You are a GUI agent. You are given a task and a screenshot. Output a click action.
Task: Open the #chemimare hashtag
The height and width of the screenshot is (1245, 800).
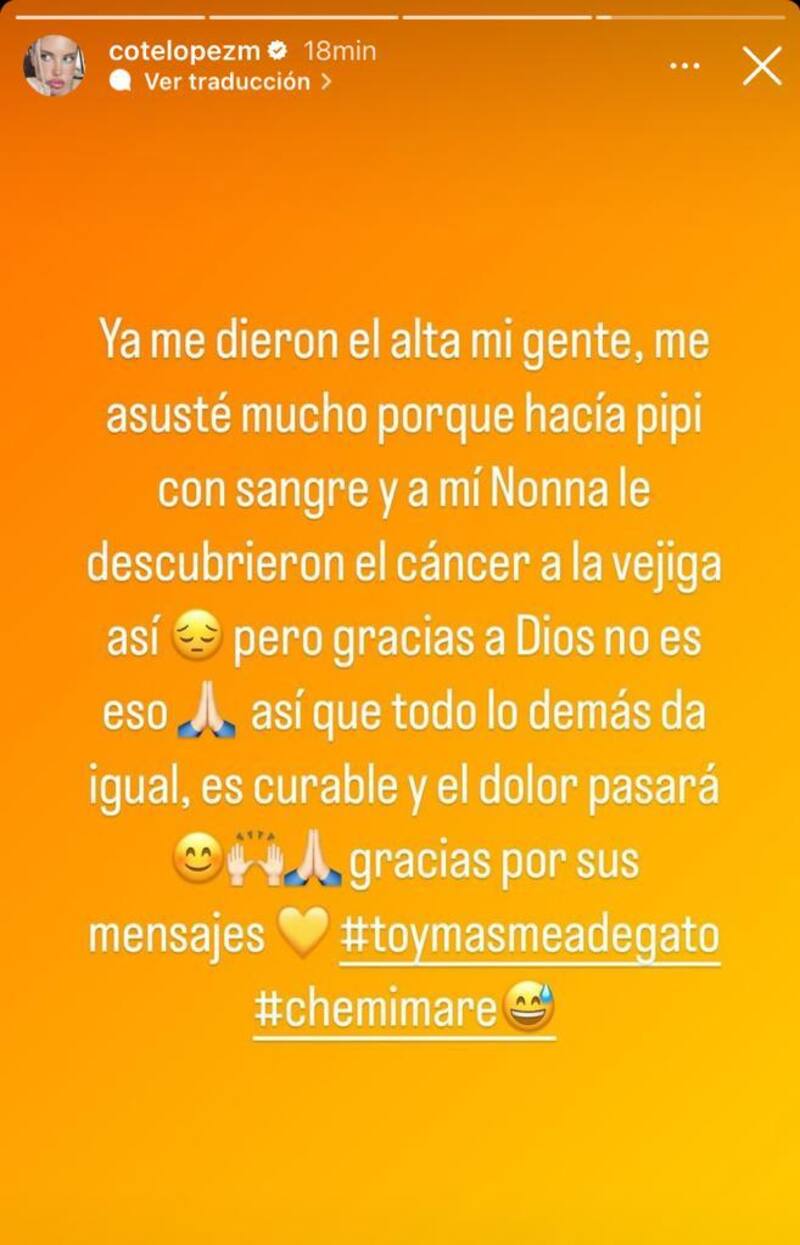click(375, 1009)
